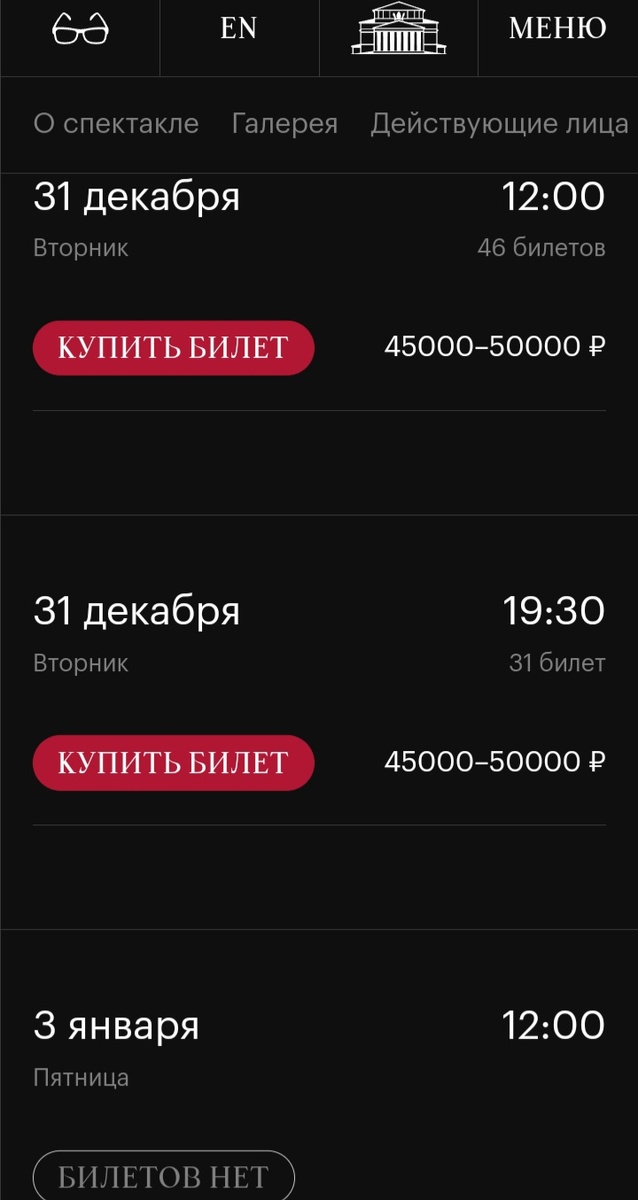638x1200 pixels.
Task: Buy a ticket for 31 декабря 12:00
Action: tap(173, 347)
